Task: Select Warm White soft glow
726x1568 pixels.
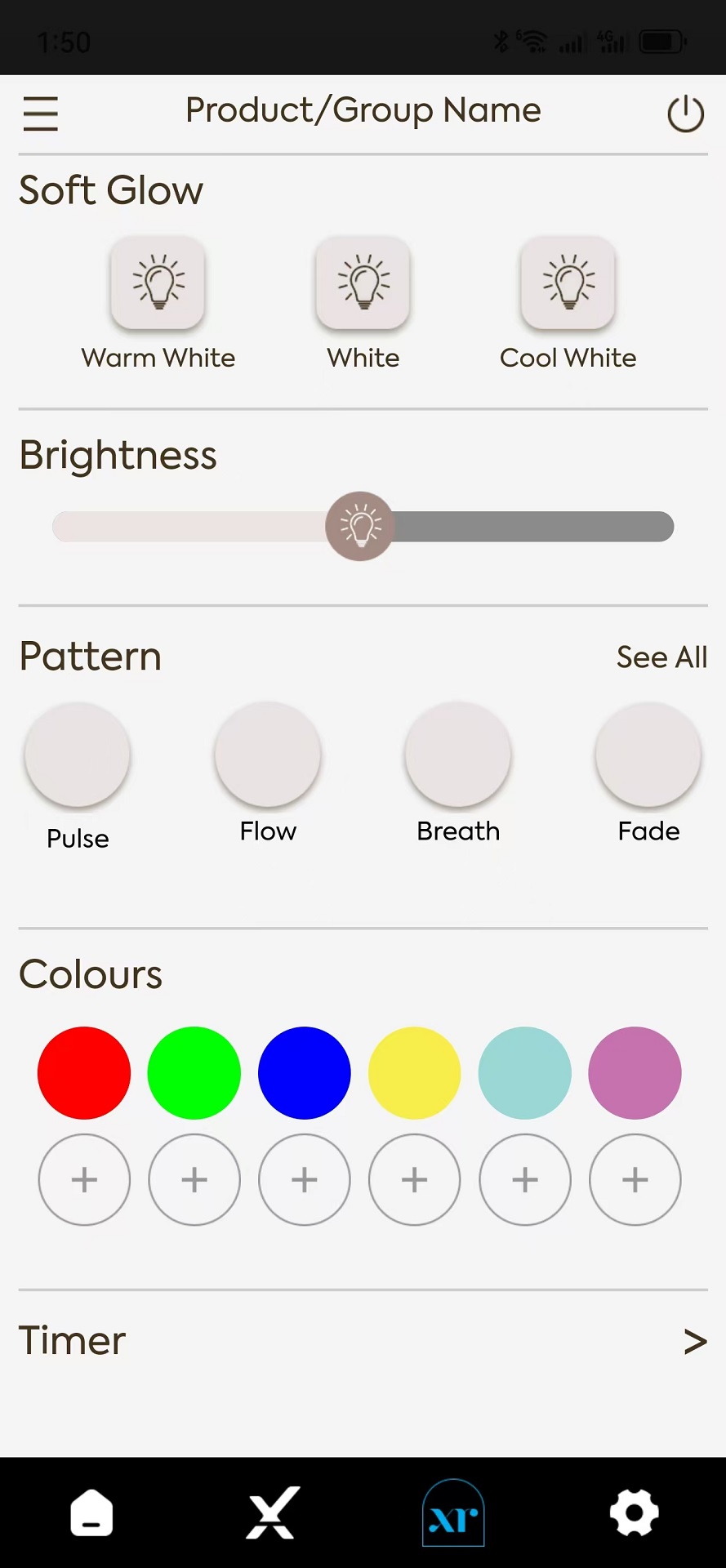Action: [158, 283]
